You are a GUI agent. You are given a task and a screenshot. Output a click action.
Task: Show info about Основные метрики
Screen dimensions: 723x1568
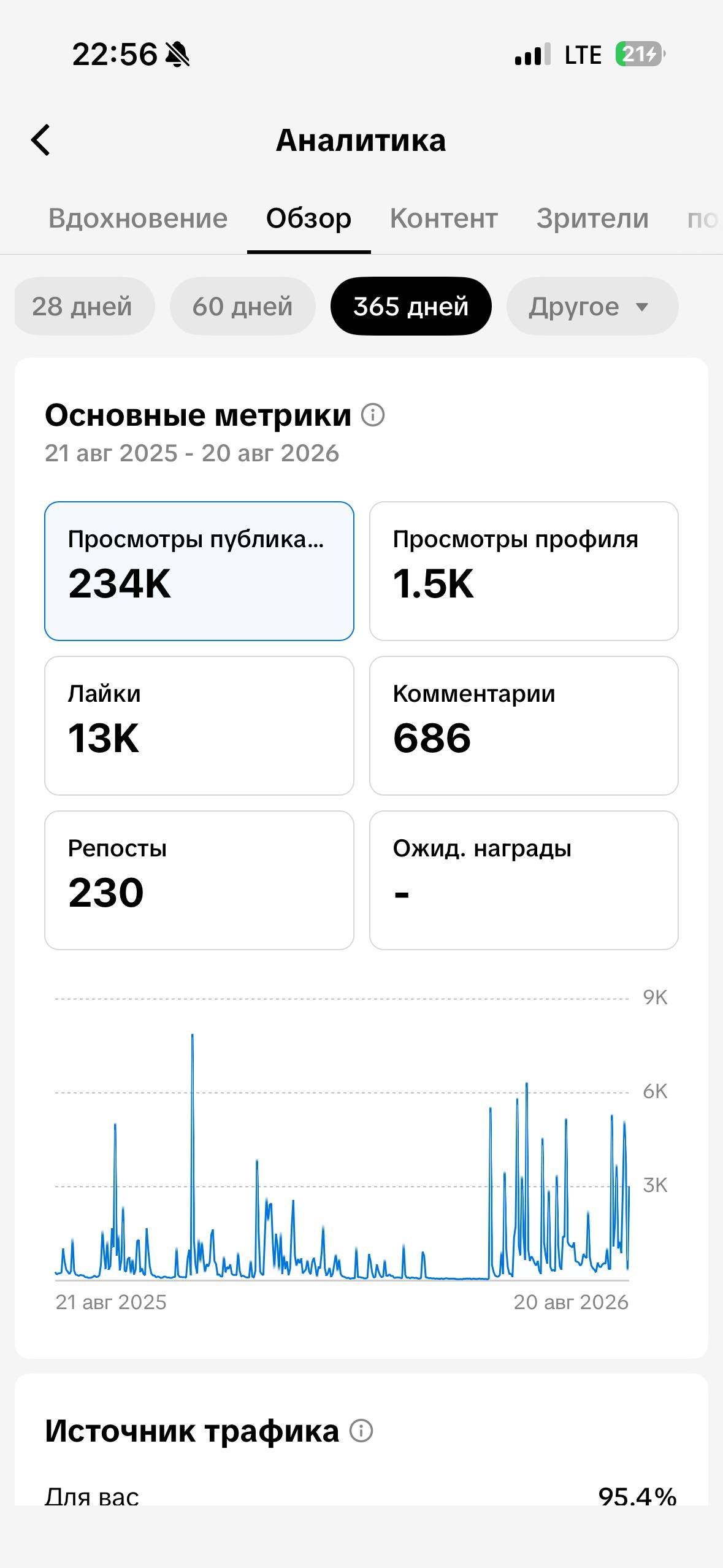pyautogui.click(x=373, y=415)
